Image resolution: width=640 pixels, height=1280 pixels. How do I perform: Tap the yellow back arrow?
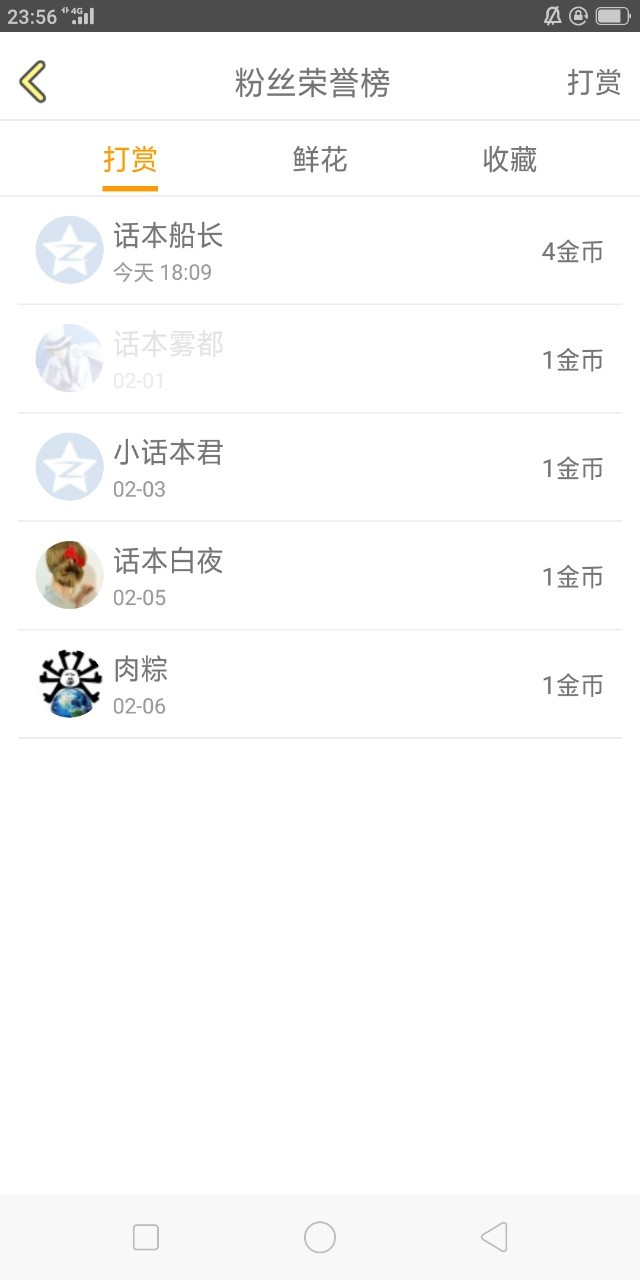click(33, 82)
